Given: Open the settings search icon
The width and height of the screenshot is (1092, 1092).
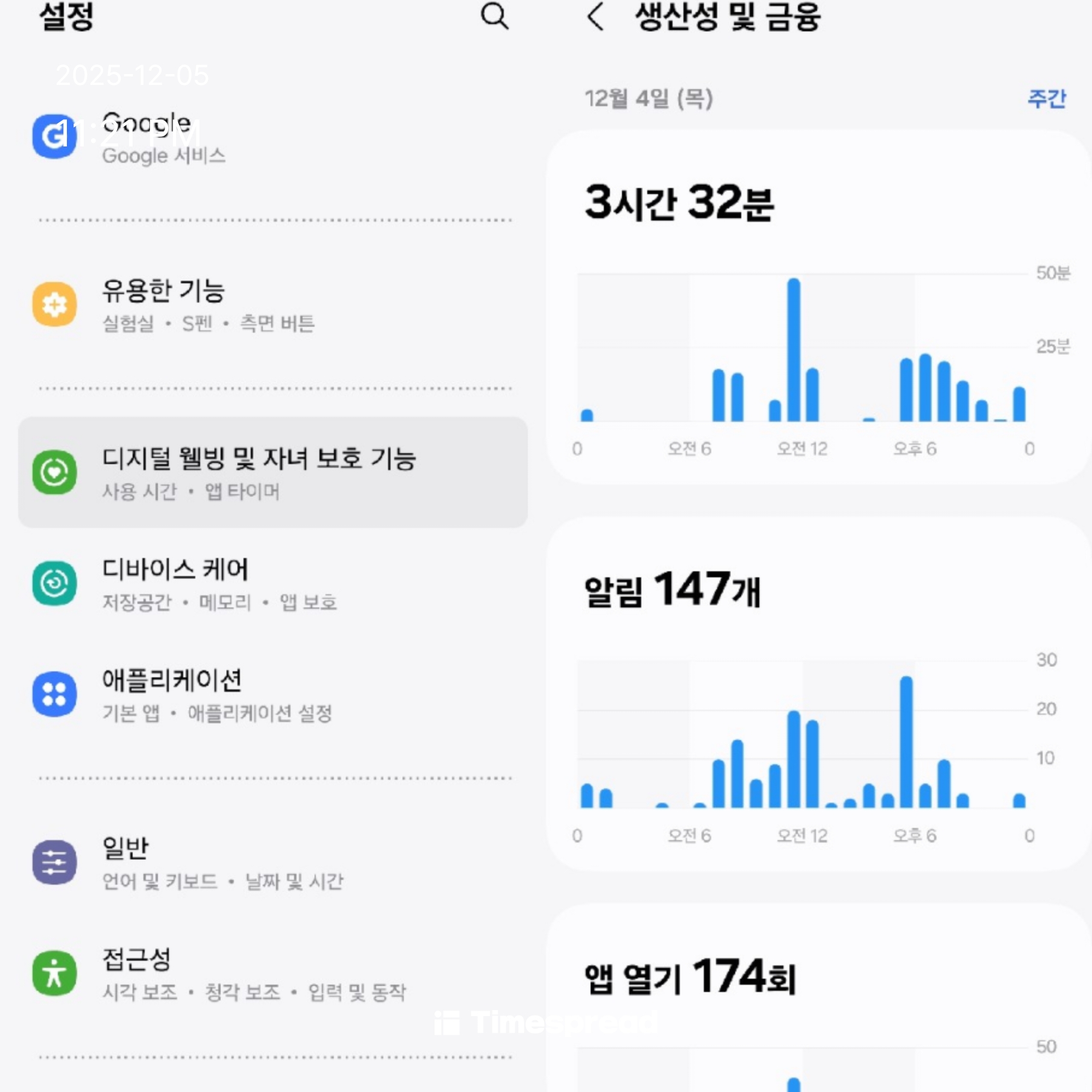Looking at the screenshot, I should click(x=494, y=16).
